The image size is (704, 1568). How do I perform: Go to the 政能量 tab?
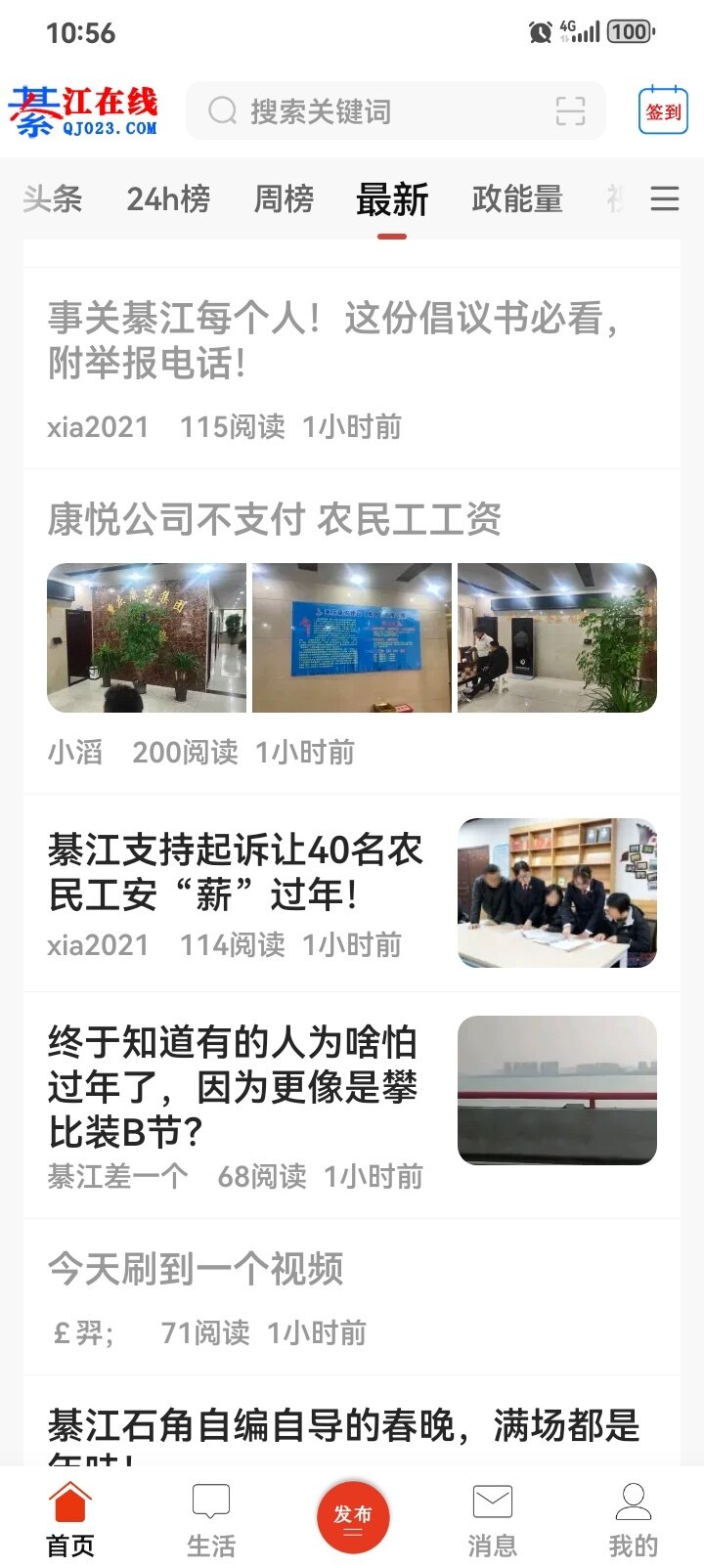[x=516, y=198]
